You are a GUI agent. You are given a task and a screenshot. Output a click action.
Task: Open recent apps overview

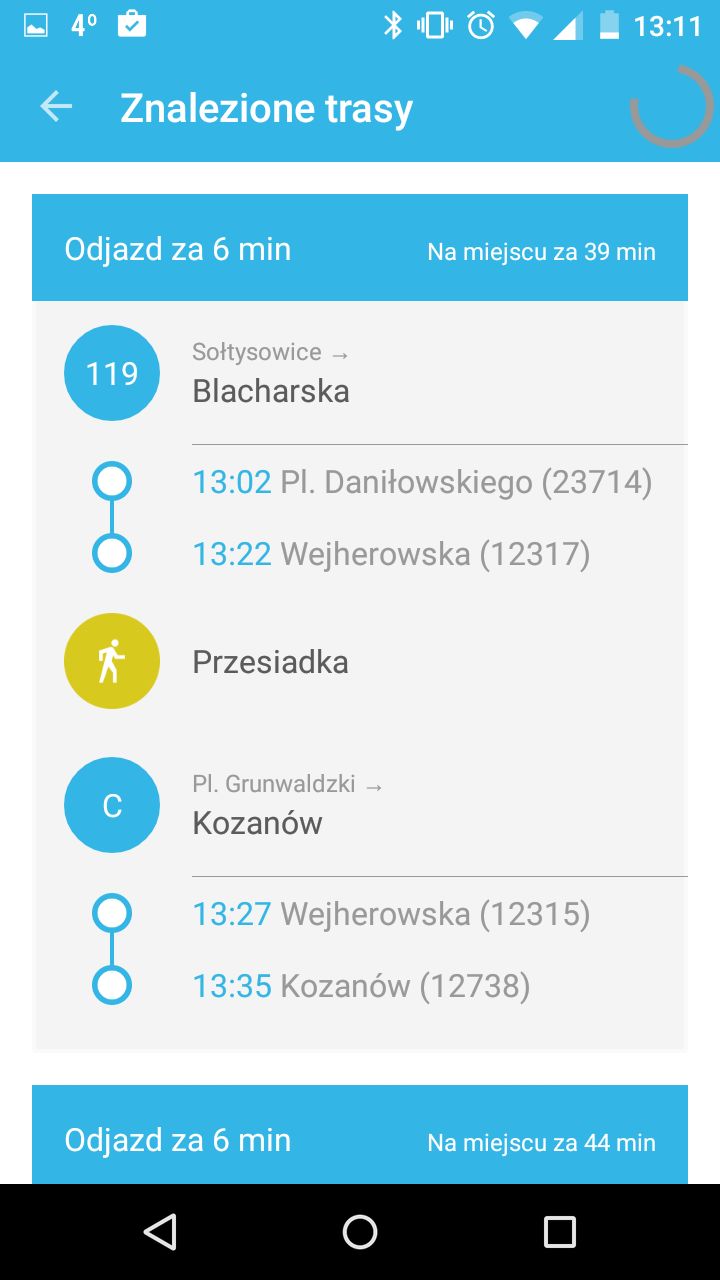pyautogui.click(x=559, y=1232)
